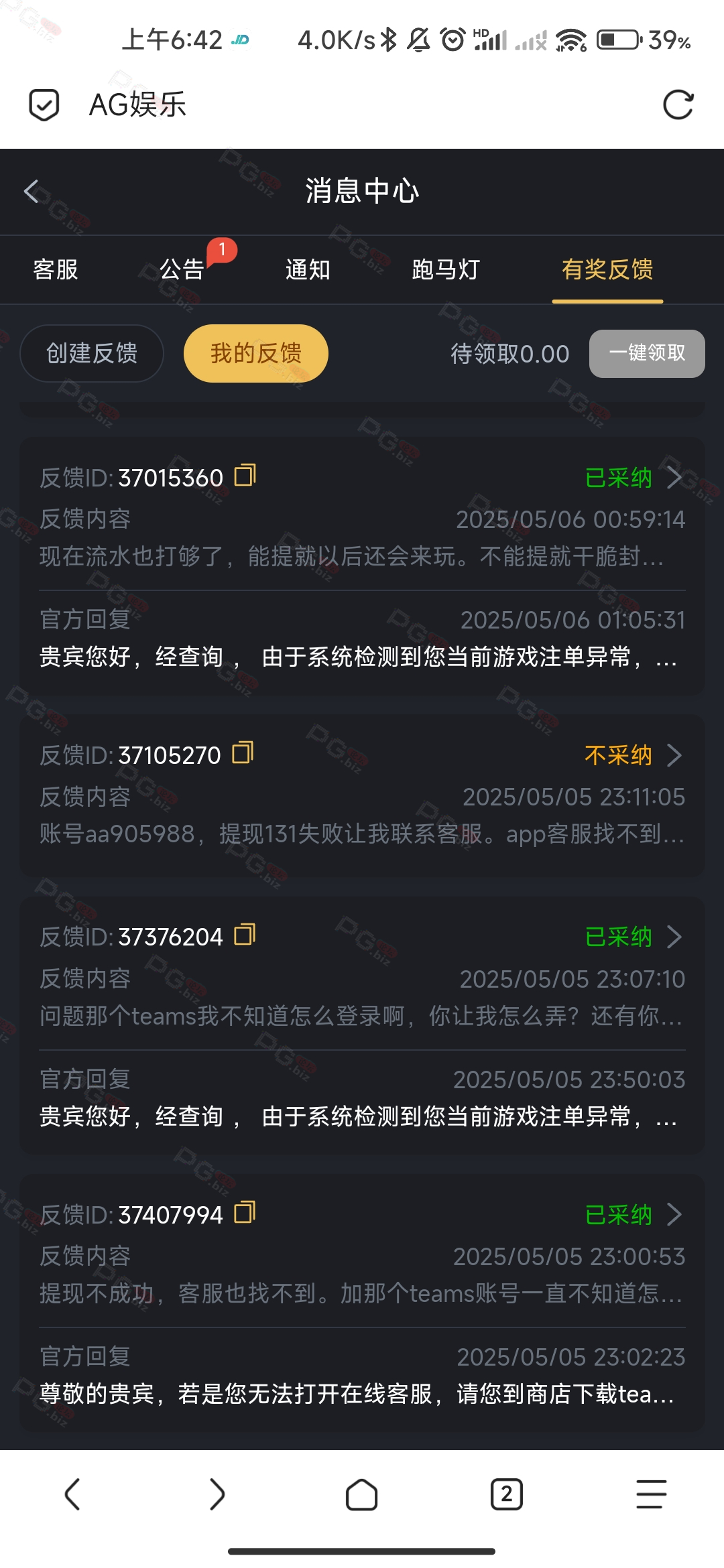Open the 公告 tab
Viewport: 724px width, 1568px height.
182,269
